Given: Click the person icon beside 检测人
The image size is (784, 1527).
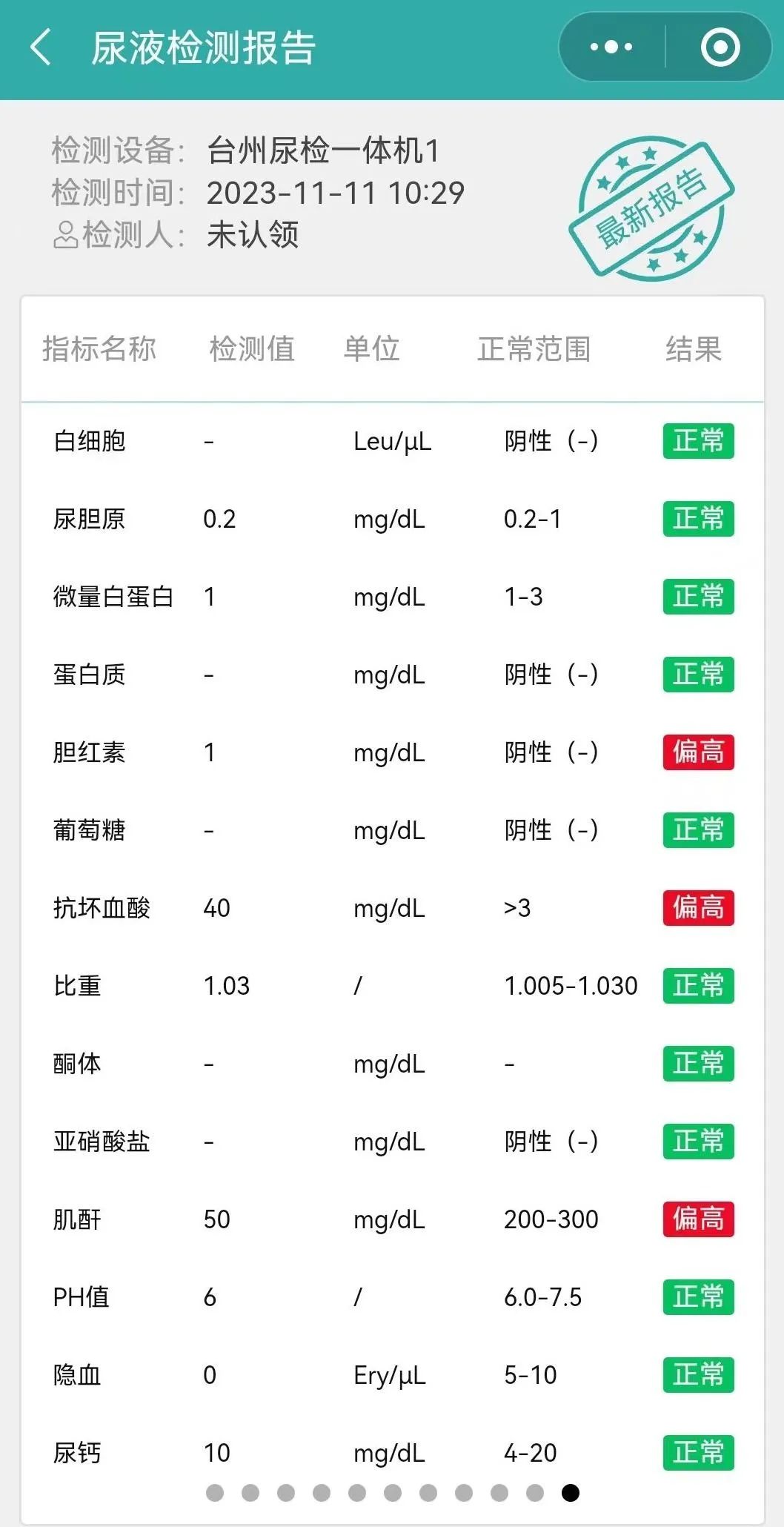Looking at the screenshot, I should tap(64, 236).
